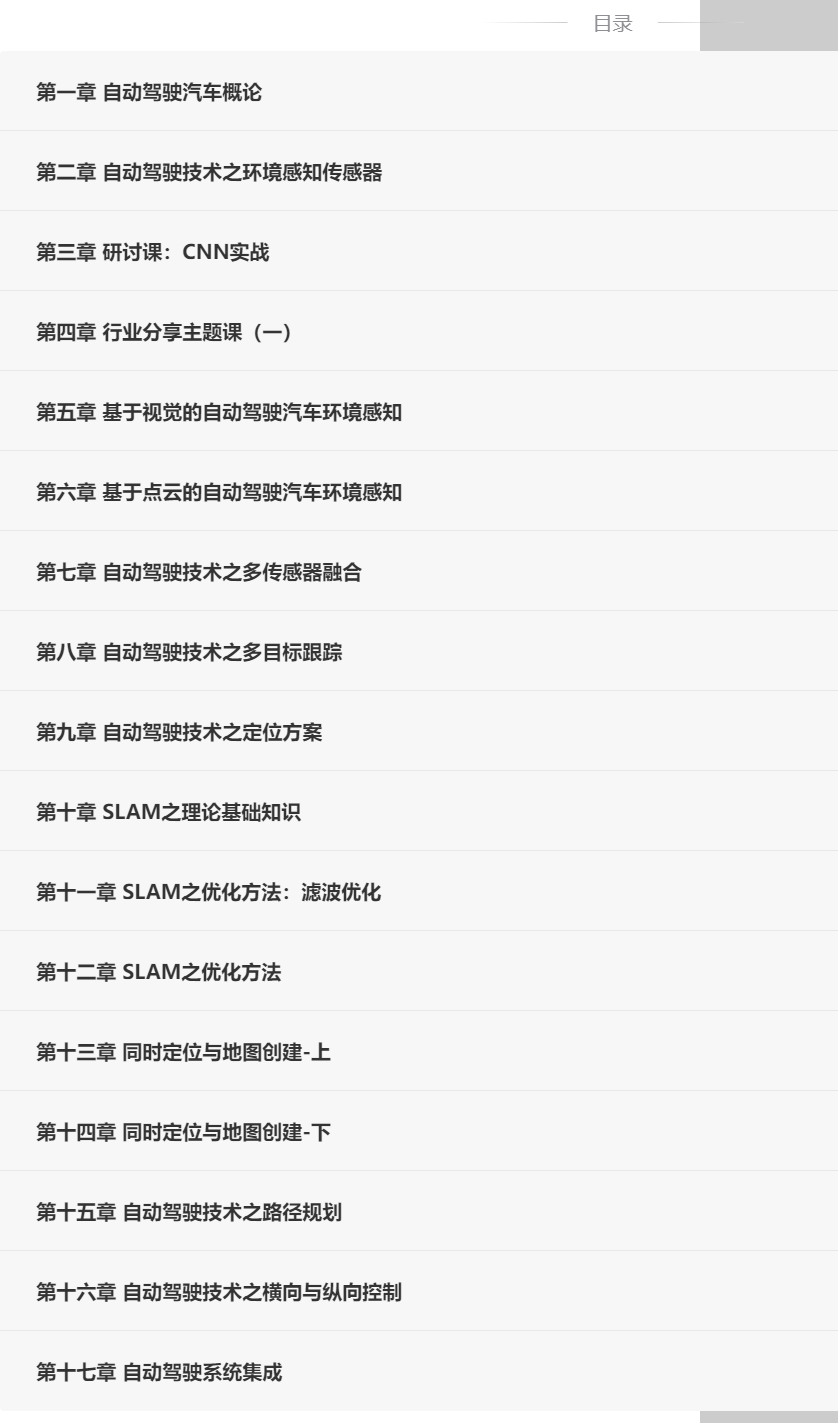Expand 第十六章 横向与纵向控制
The image size is (838, 1423).
(x=219, y=1292)
